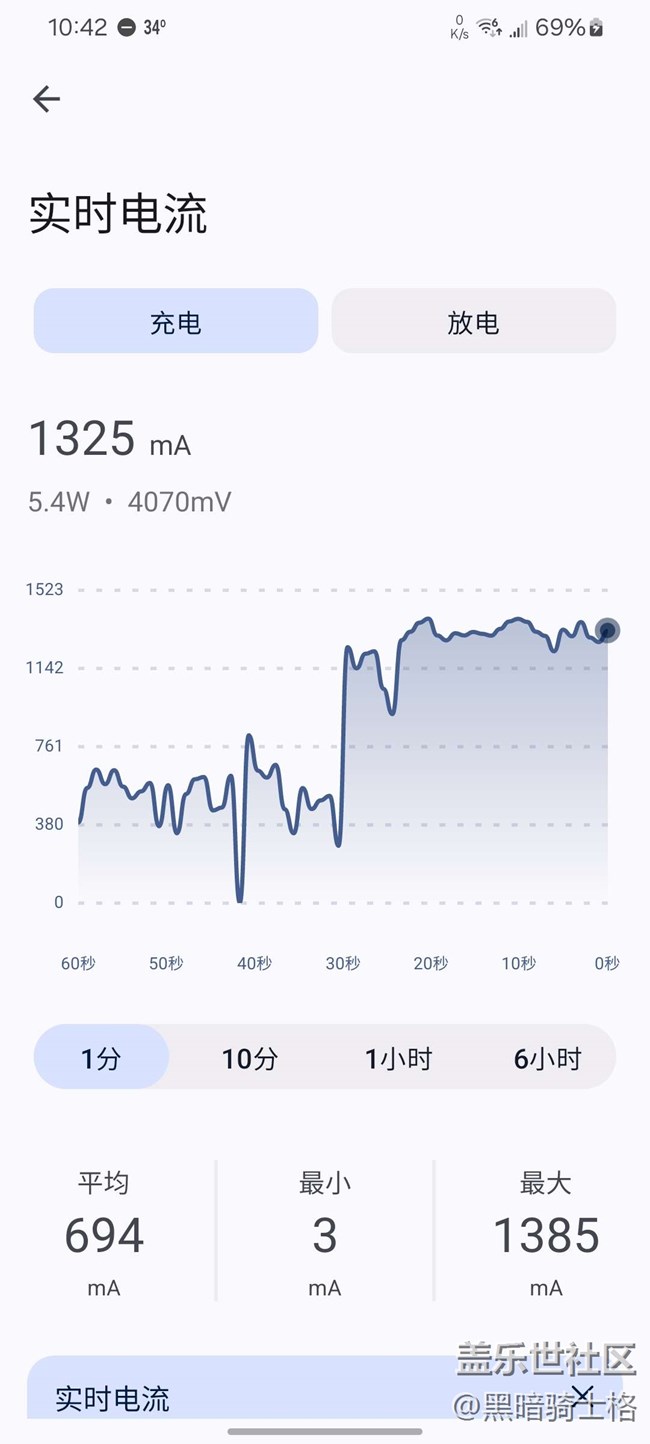The image size is (650, 1444).
Task: Switch to the 放电 tab
Action: 474,321
